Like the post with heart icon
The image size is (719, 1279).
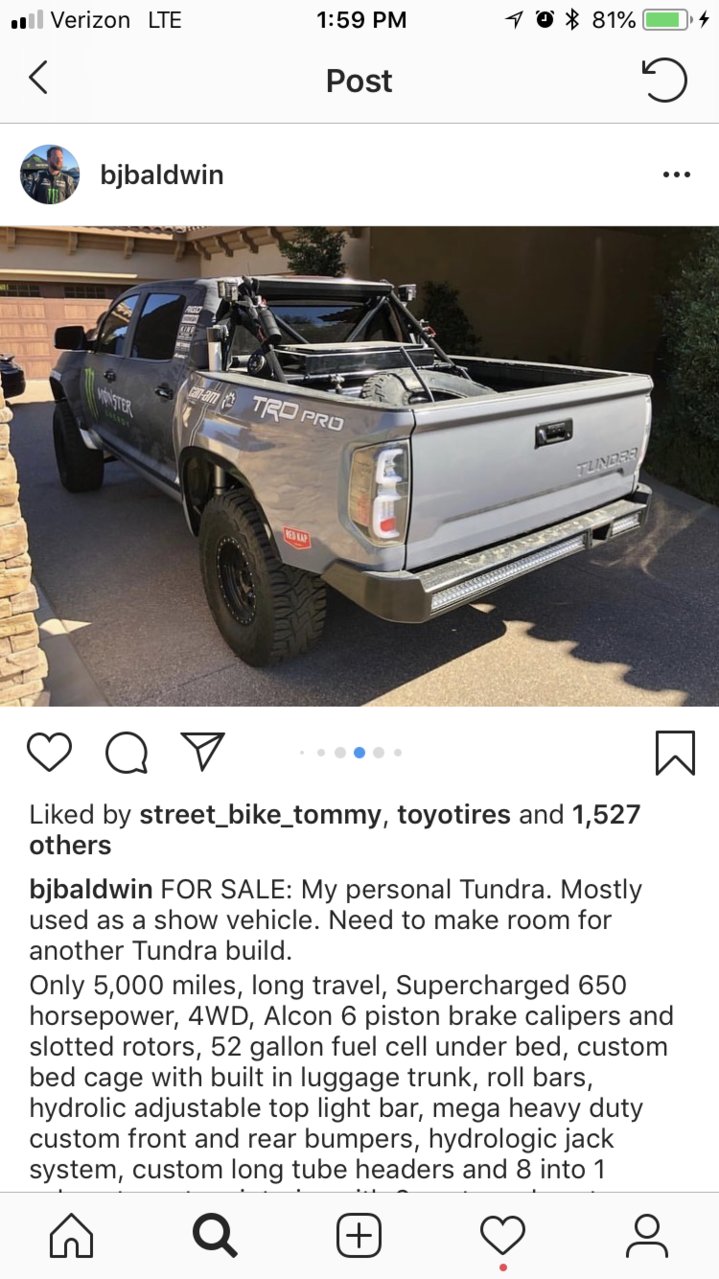49,752
